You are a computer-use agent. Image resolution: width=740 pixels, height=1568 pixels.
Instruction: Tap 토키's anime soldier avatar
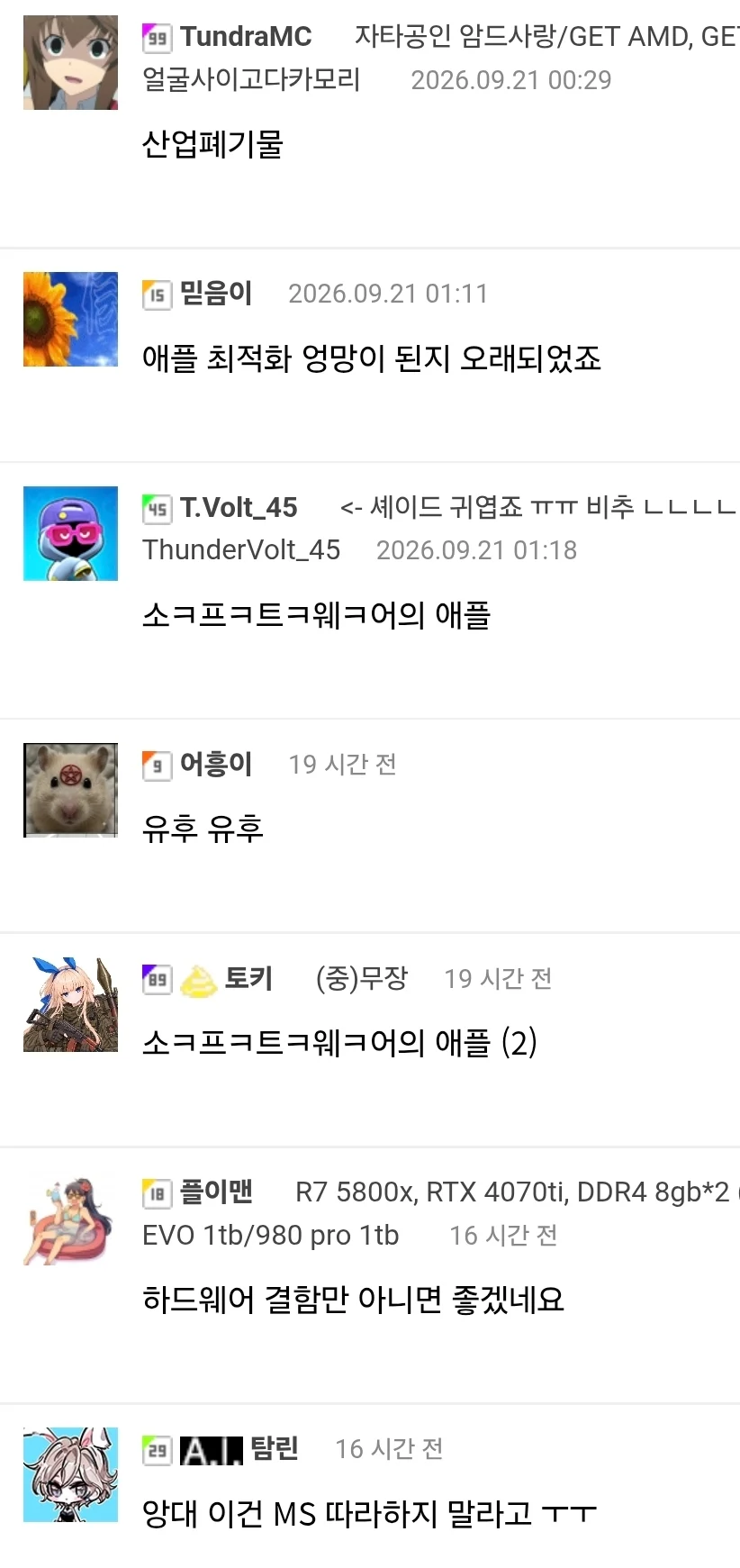coord(70,1005)
